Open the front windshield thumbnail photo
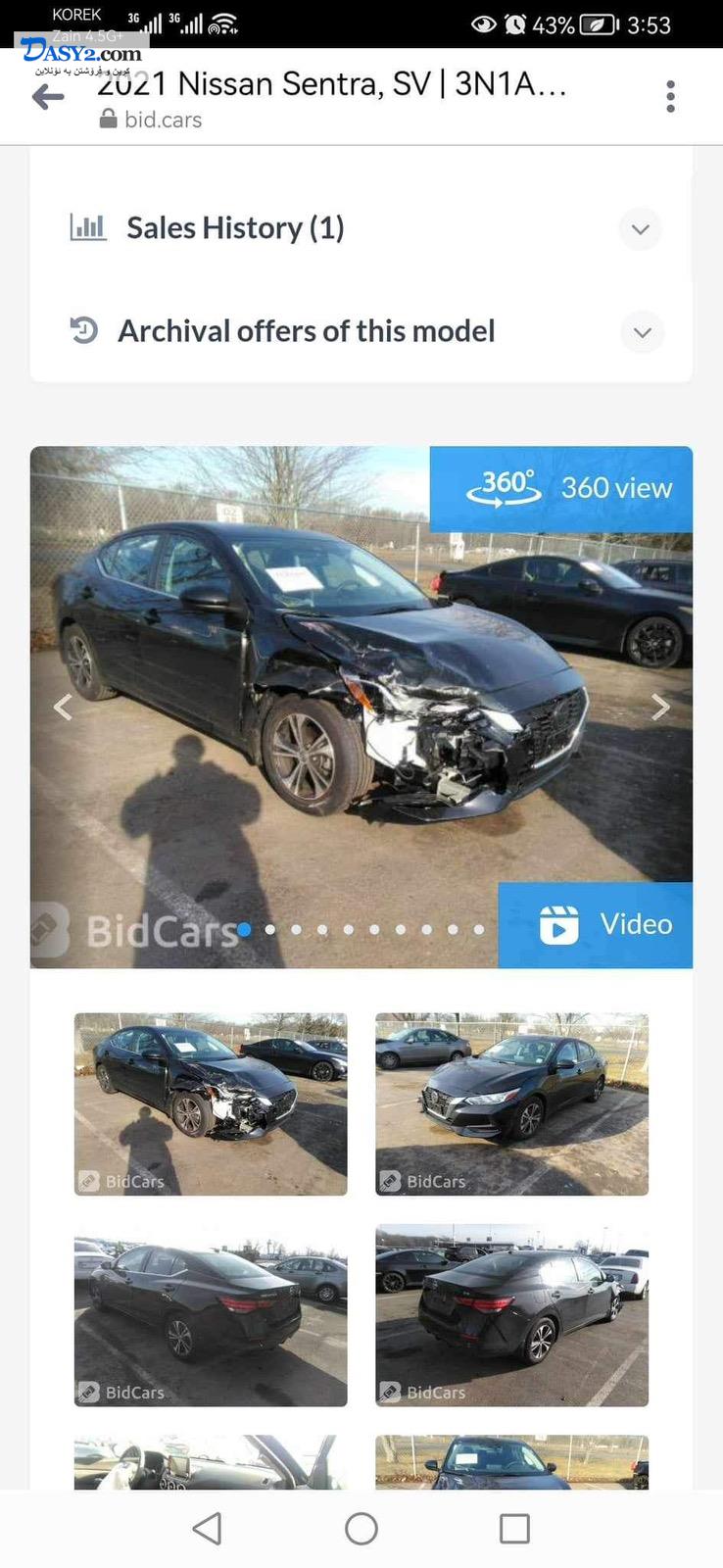 [511, 1462]
